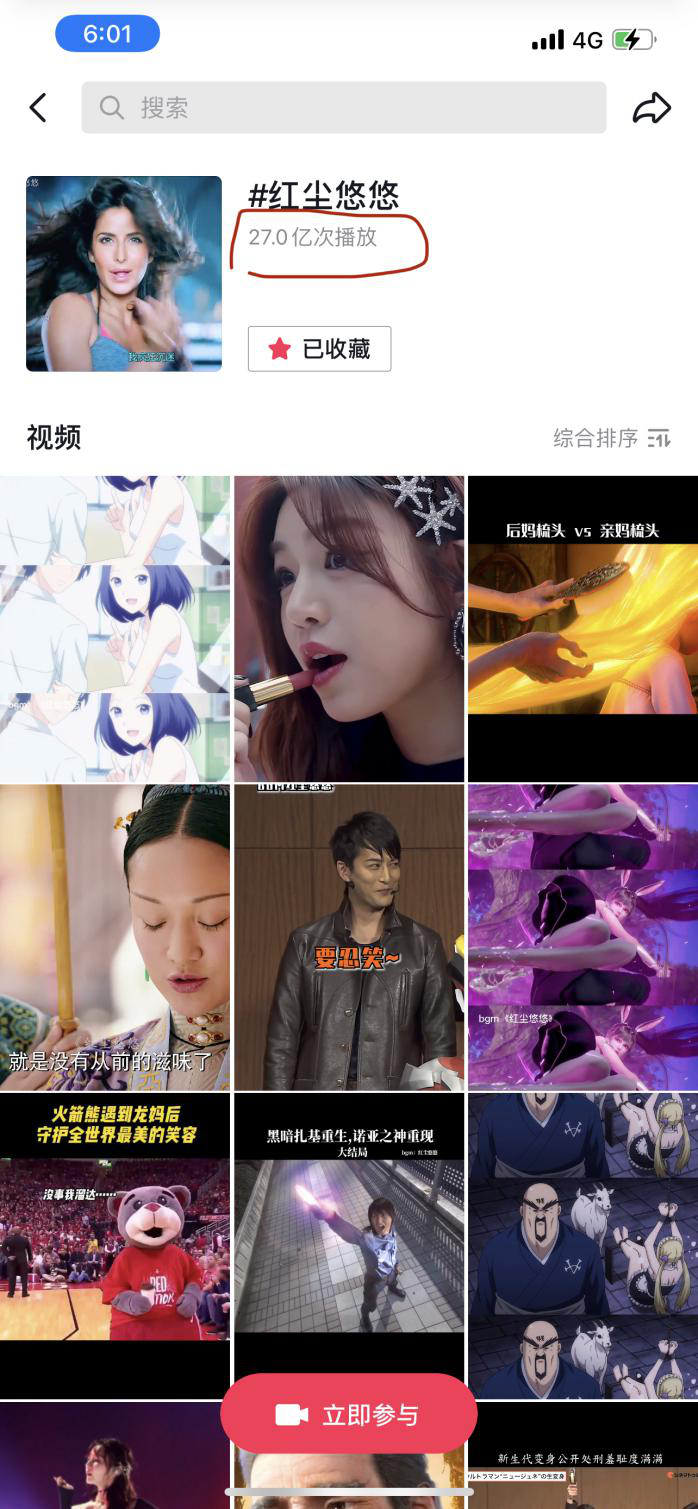The height and width of the screenshot is (1509, 698).
Task: Open the purple bunny-ear anime video
Action: click(582, 937)
